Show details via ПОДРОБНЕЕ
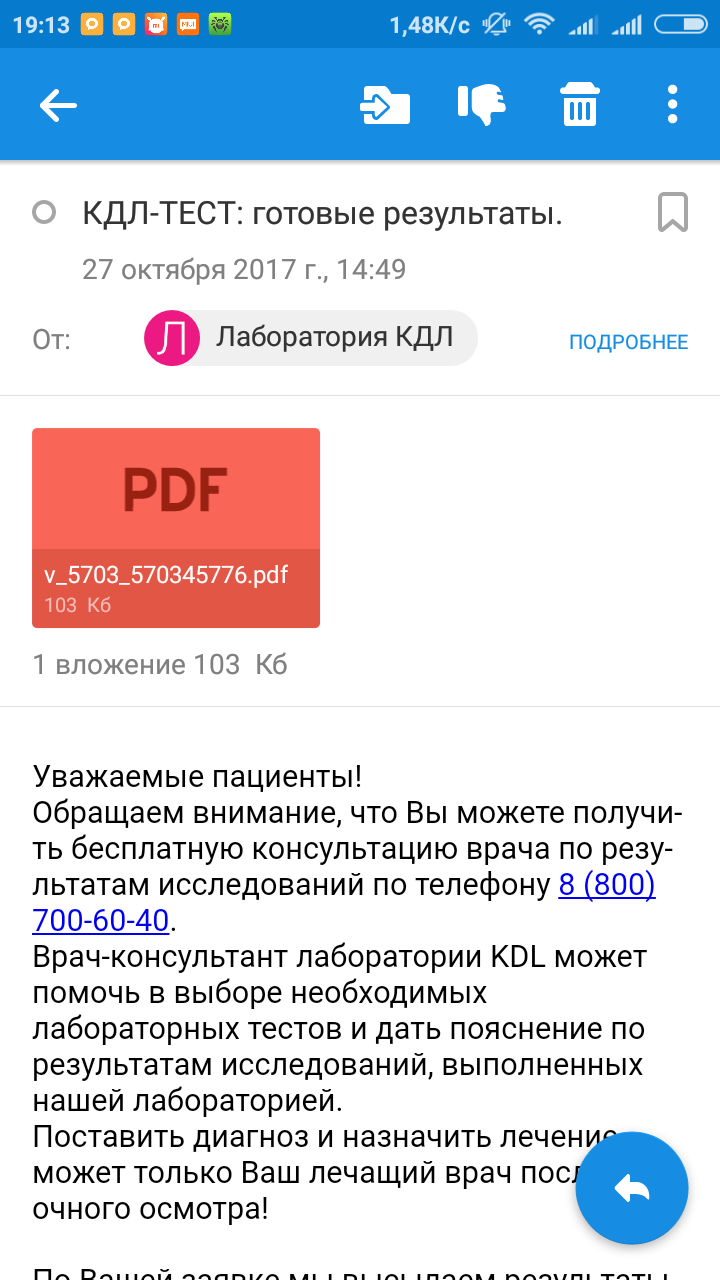This screenshot has width=720, height=1280. [628, 343]
